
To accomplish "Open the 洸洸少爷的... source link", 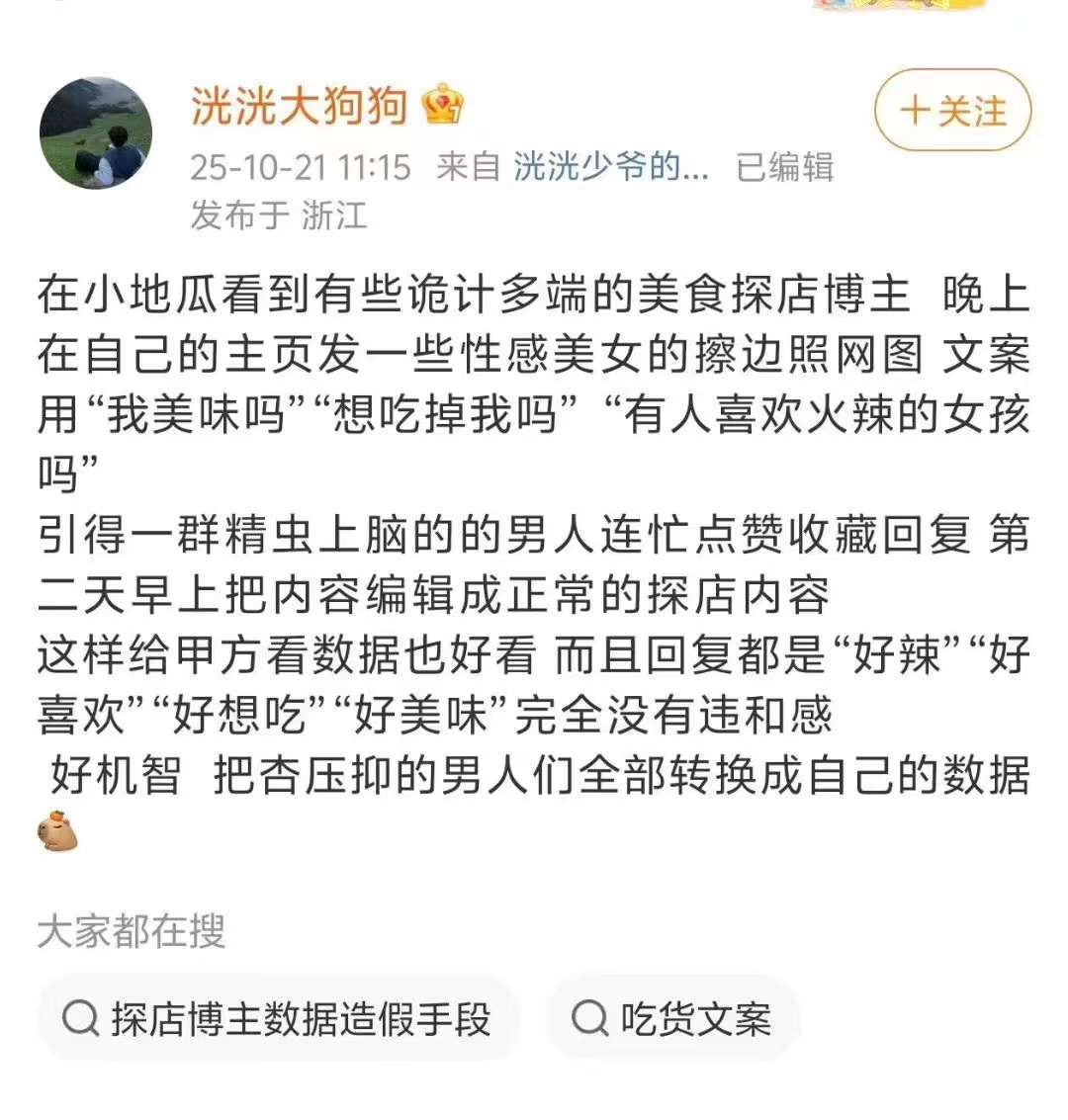I will pos(610,167).
